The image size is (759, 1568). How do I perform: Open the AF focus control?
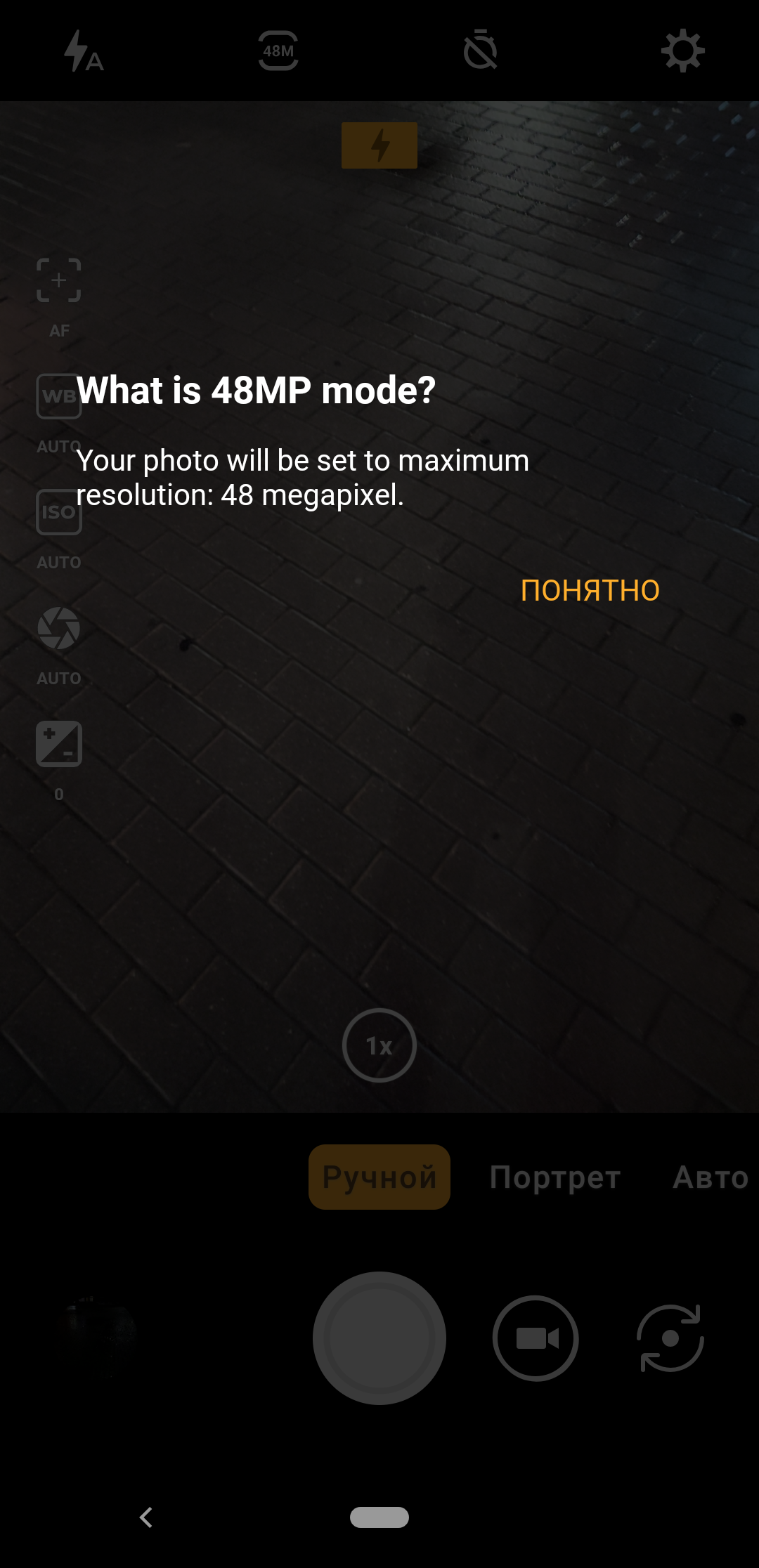coord(59,281)
